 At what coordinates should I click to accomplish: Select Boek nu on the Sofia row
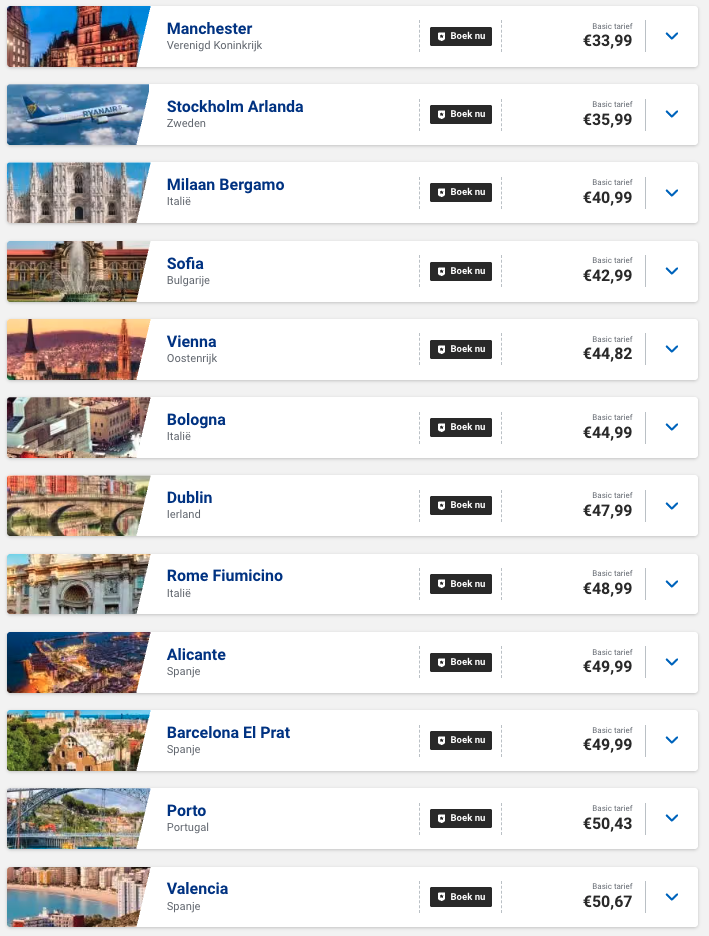point(461,271)
